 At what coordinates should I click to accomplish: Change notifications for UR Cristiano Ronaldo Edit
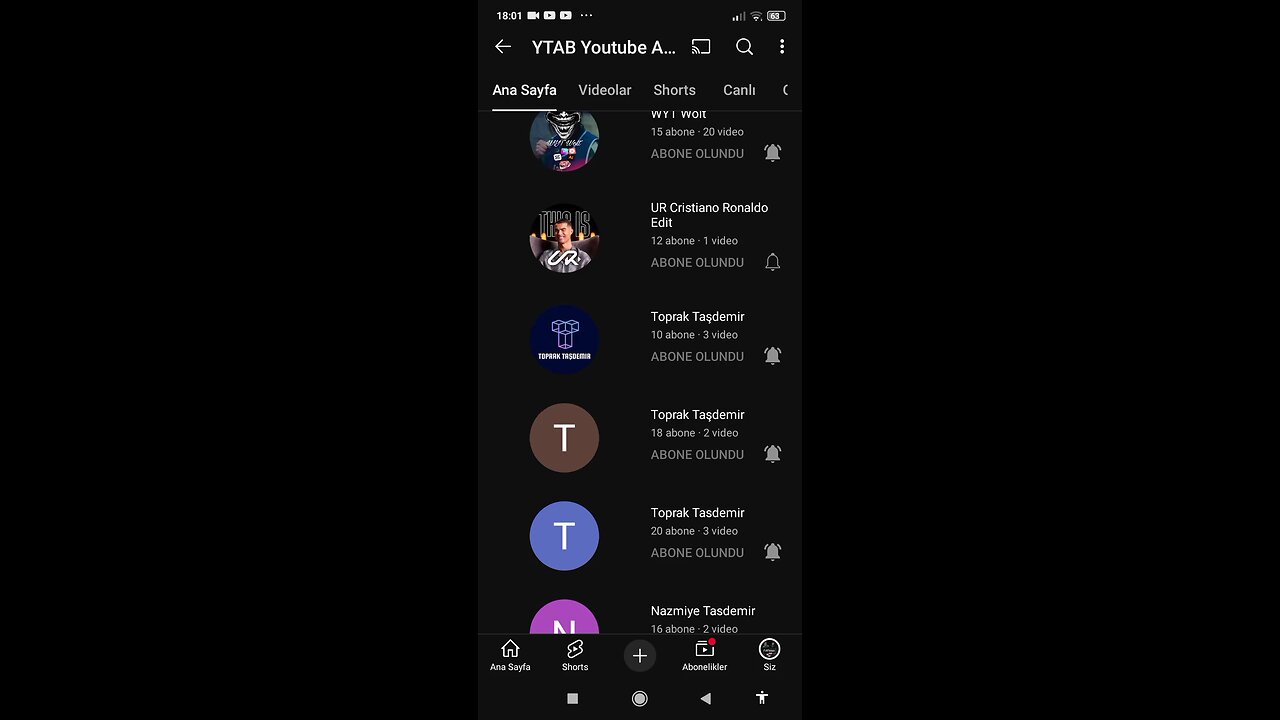(772, 262)
